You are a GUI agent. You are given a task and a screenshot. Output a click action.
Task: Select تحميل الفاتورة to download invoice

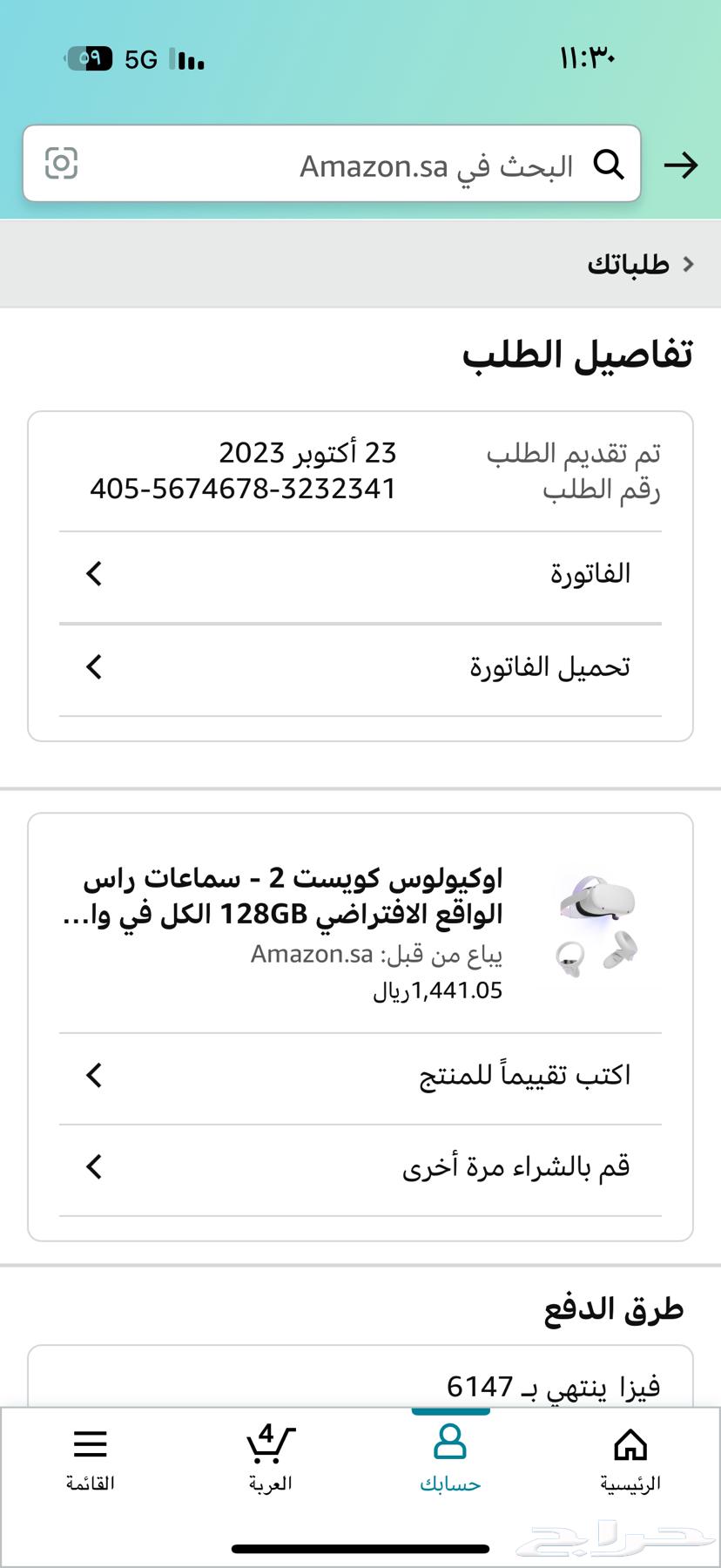click(360, 667)
